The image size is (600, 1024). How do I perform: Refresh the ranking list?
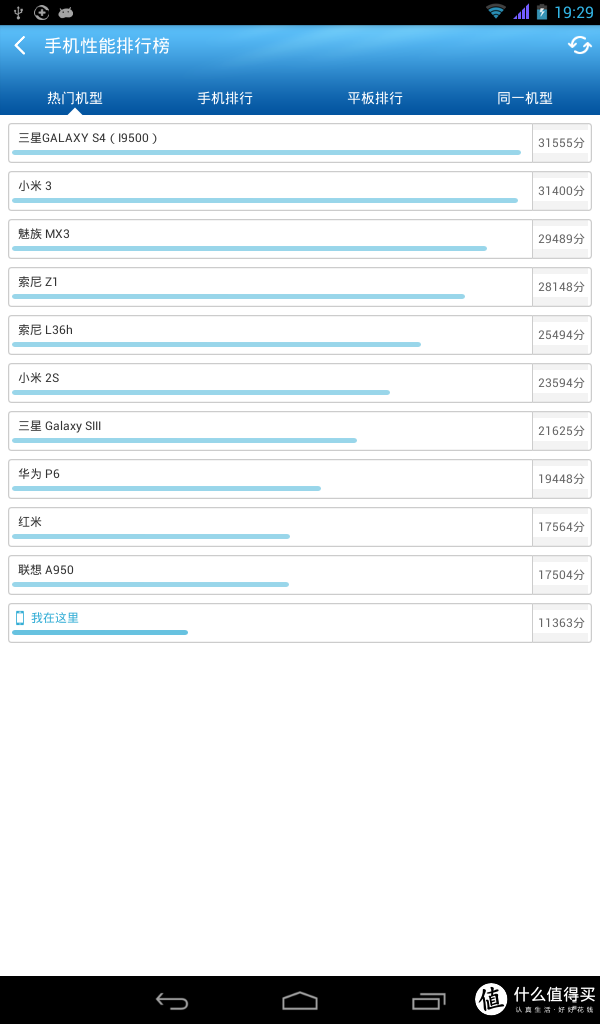tap(579, 46)
